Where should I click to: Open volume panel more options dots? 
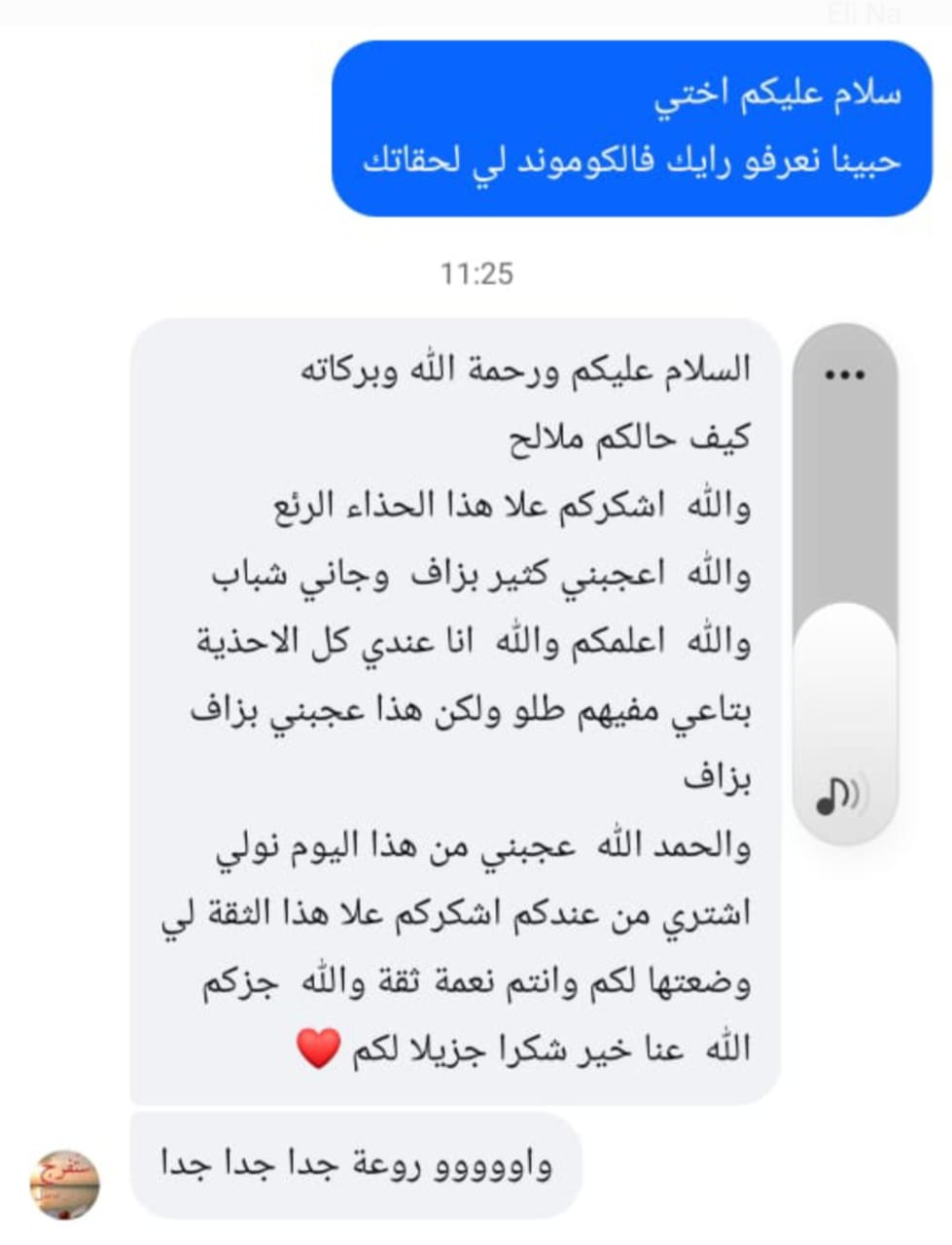[x=844, y=375]
